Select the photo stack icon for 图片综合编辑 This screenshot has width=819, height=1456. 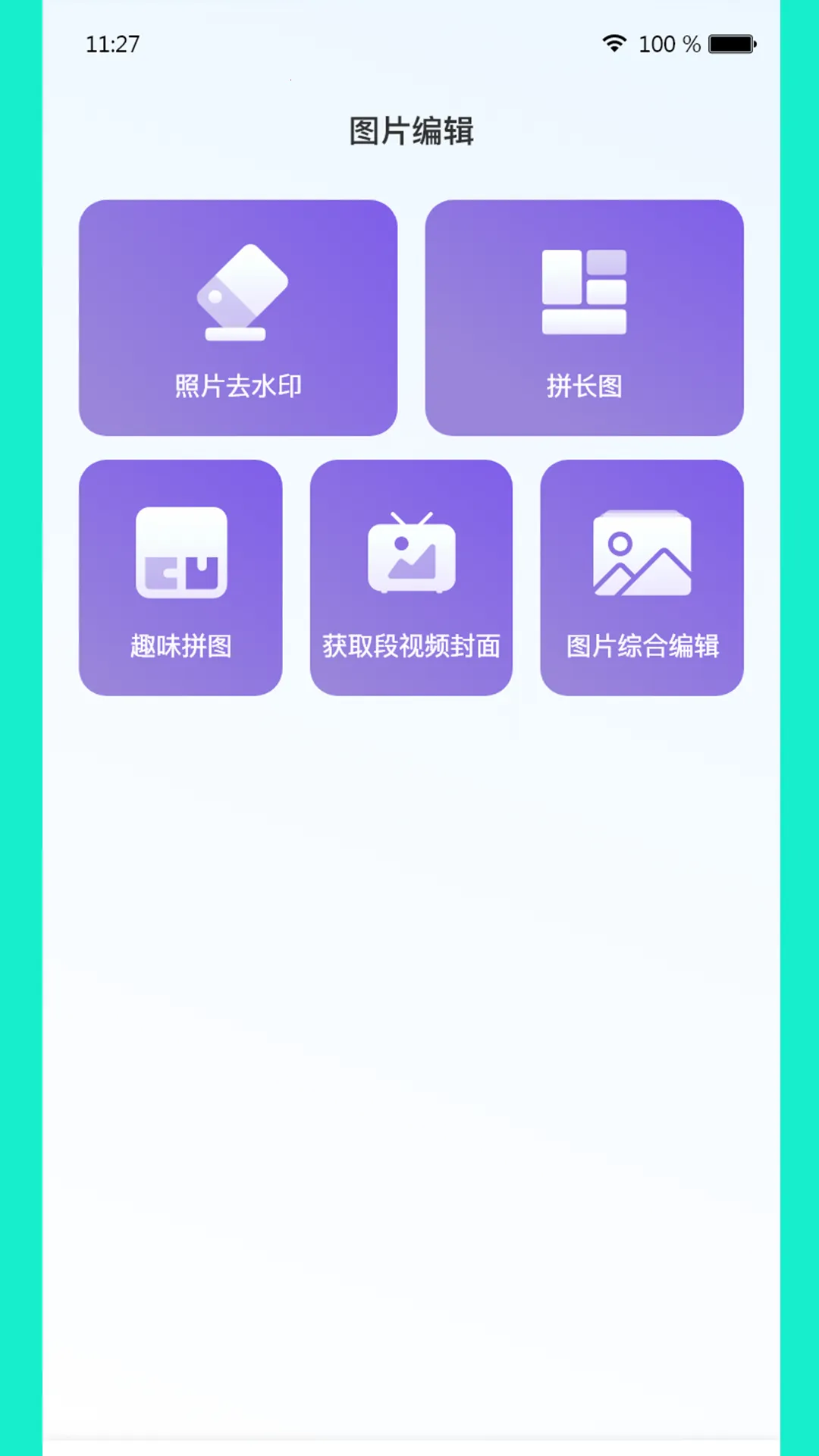pos(641,555)
